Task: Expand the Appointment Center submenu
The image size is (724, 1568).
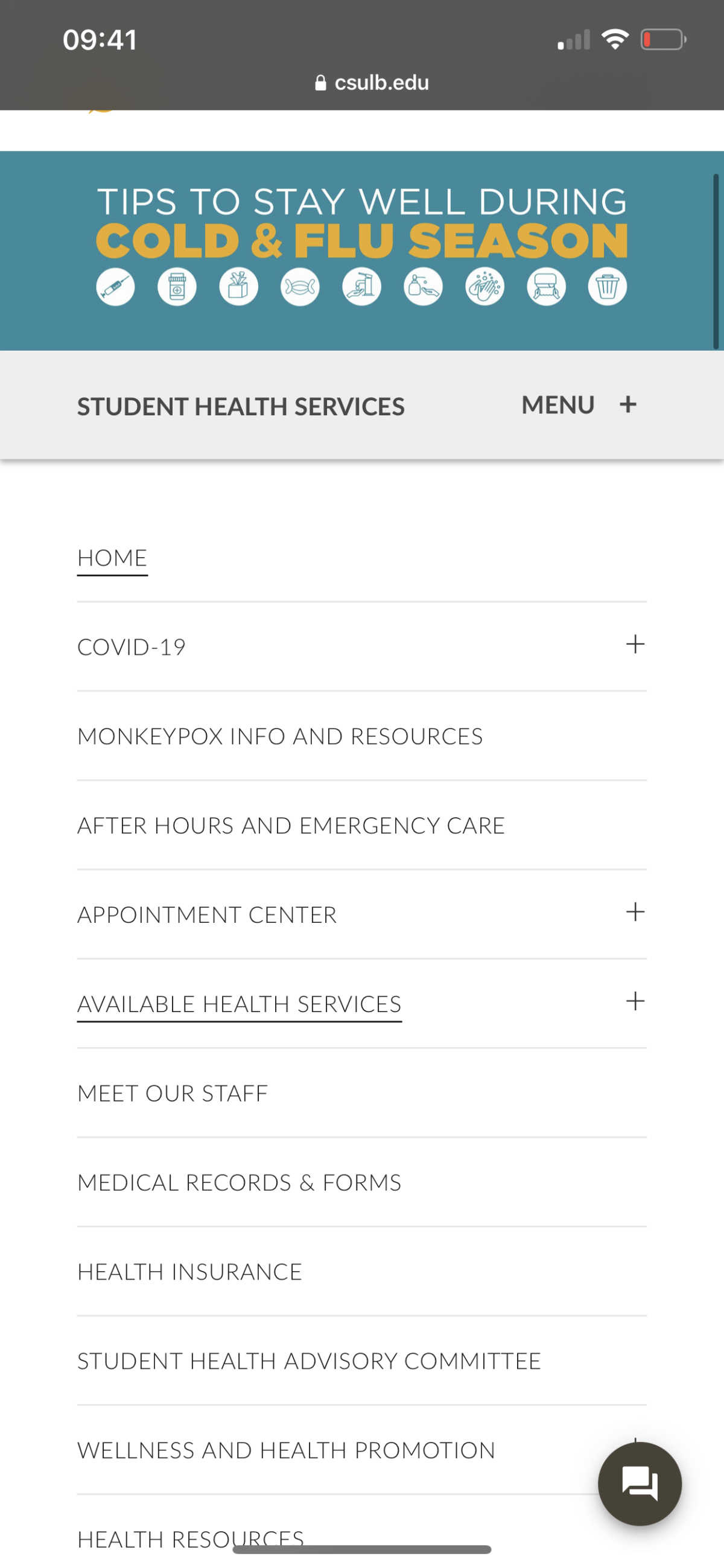Action: click(635, 912)
